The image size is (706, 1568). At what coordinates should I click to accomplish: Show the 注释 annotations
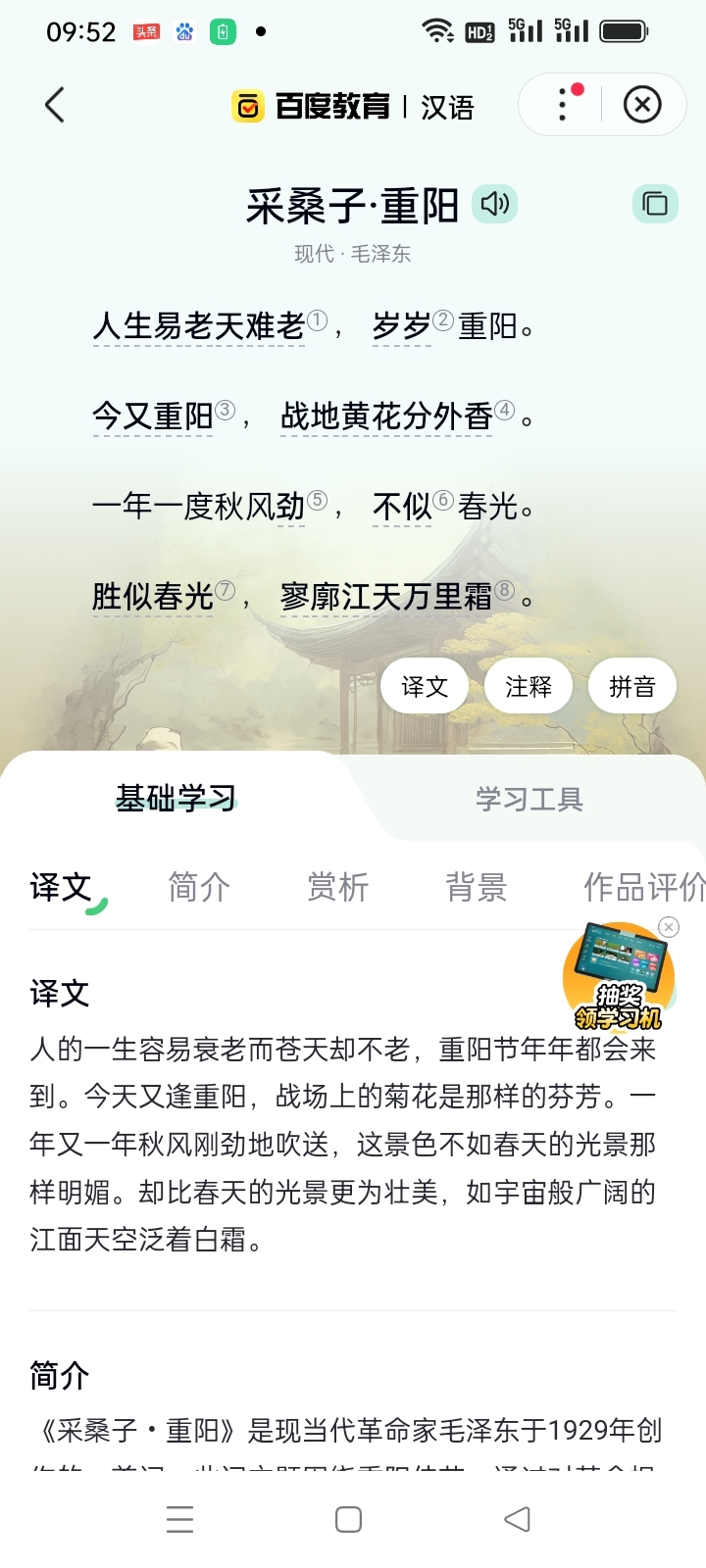click(x=529, y=687)
